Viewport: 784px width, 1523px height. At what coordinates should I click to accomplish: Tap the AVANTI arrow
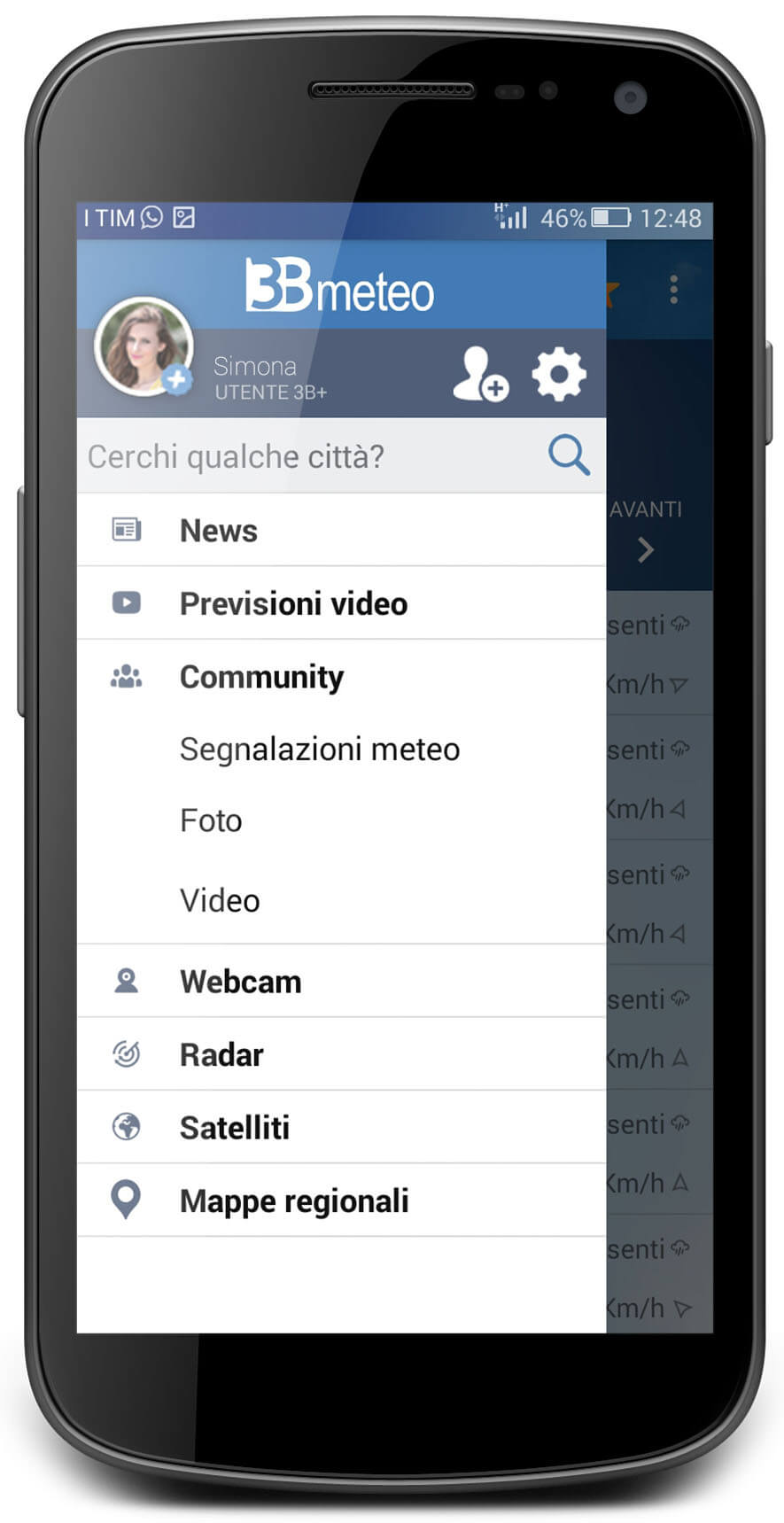coord(646,549)
